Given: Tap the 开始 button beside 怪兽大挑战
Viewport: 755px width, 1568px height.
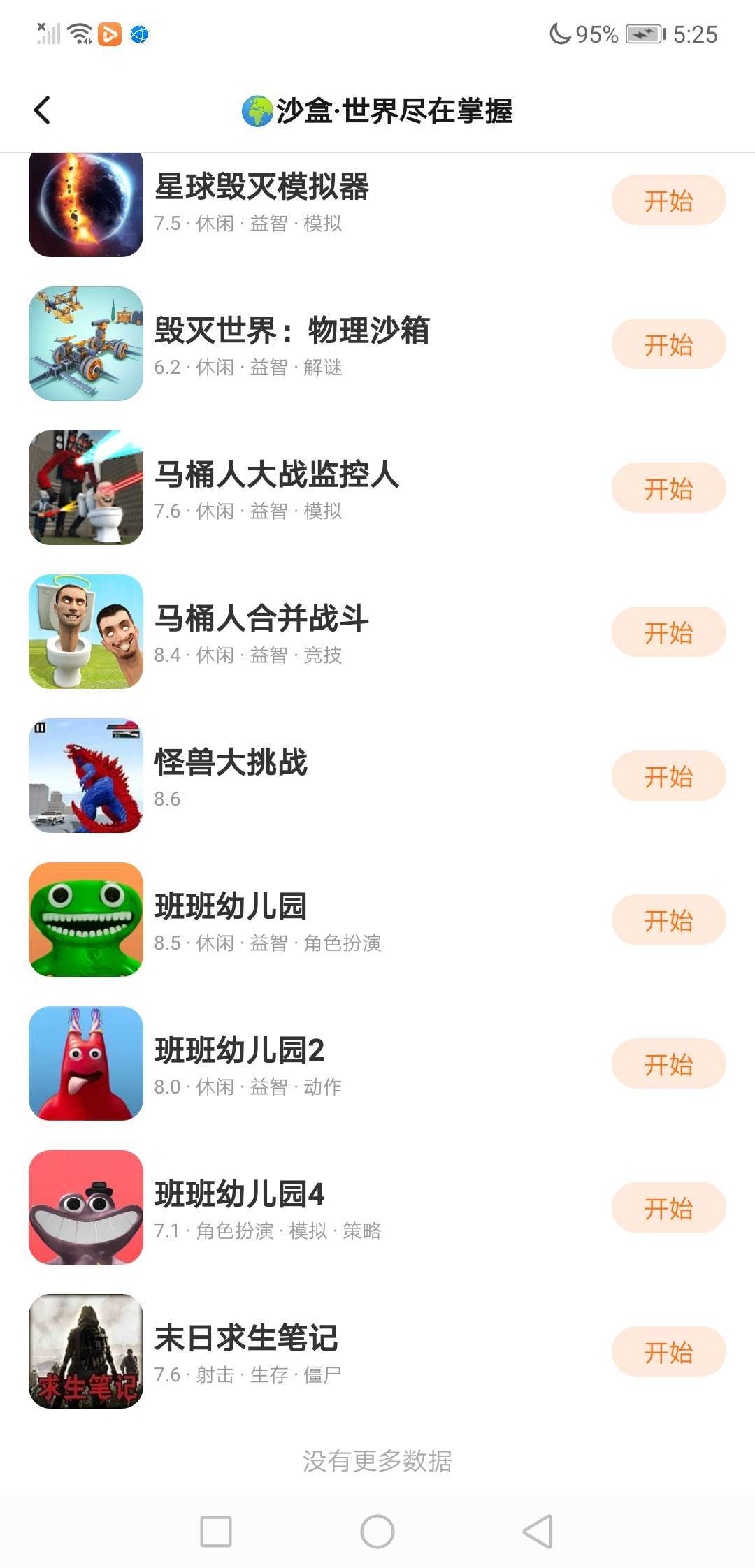Looking at the screenshot, I should pos(668,776).
